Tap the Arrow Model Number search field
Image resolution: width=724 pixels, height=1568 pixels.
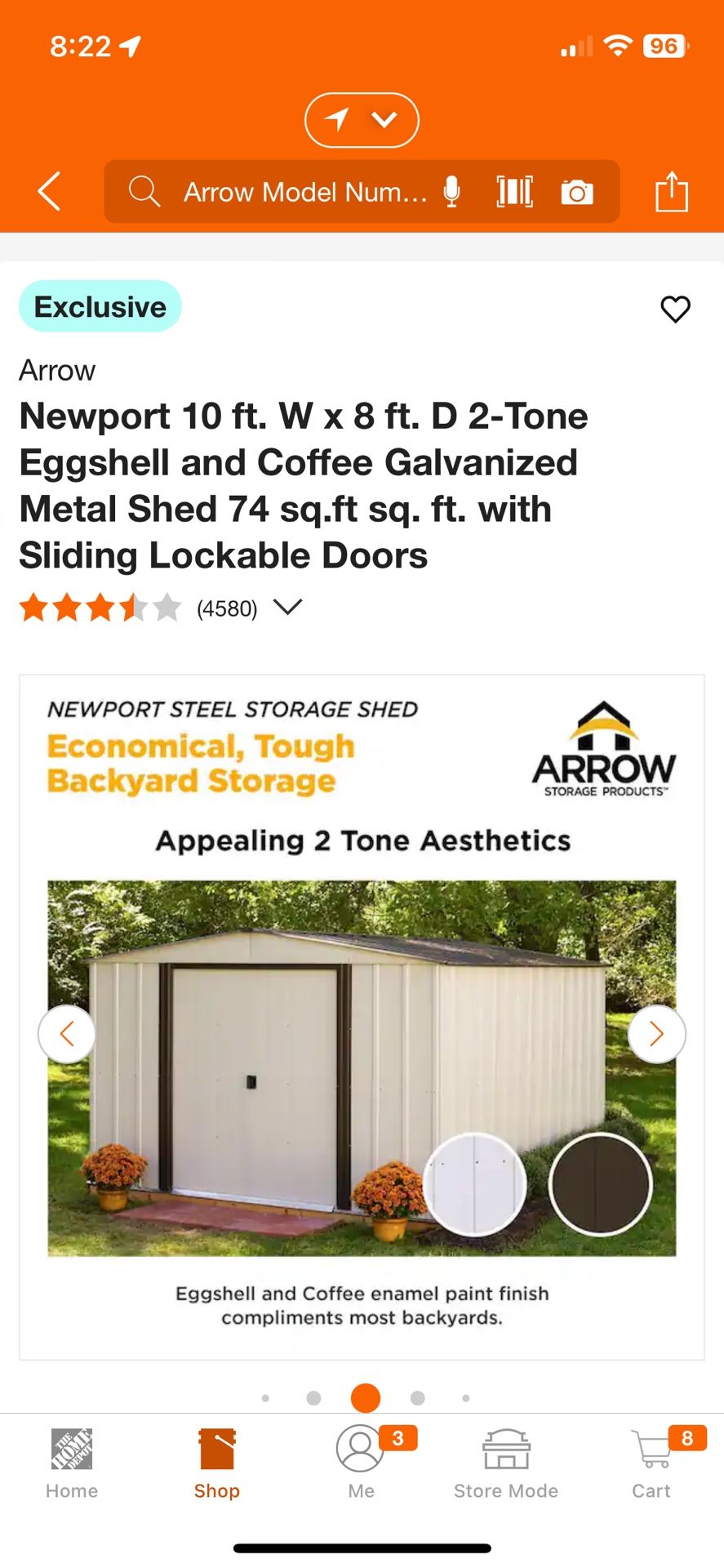click(x=302, y=192)
